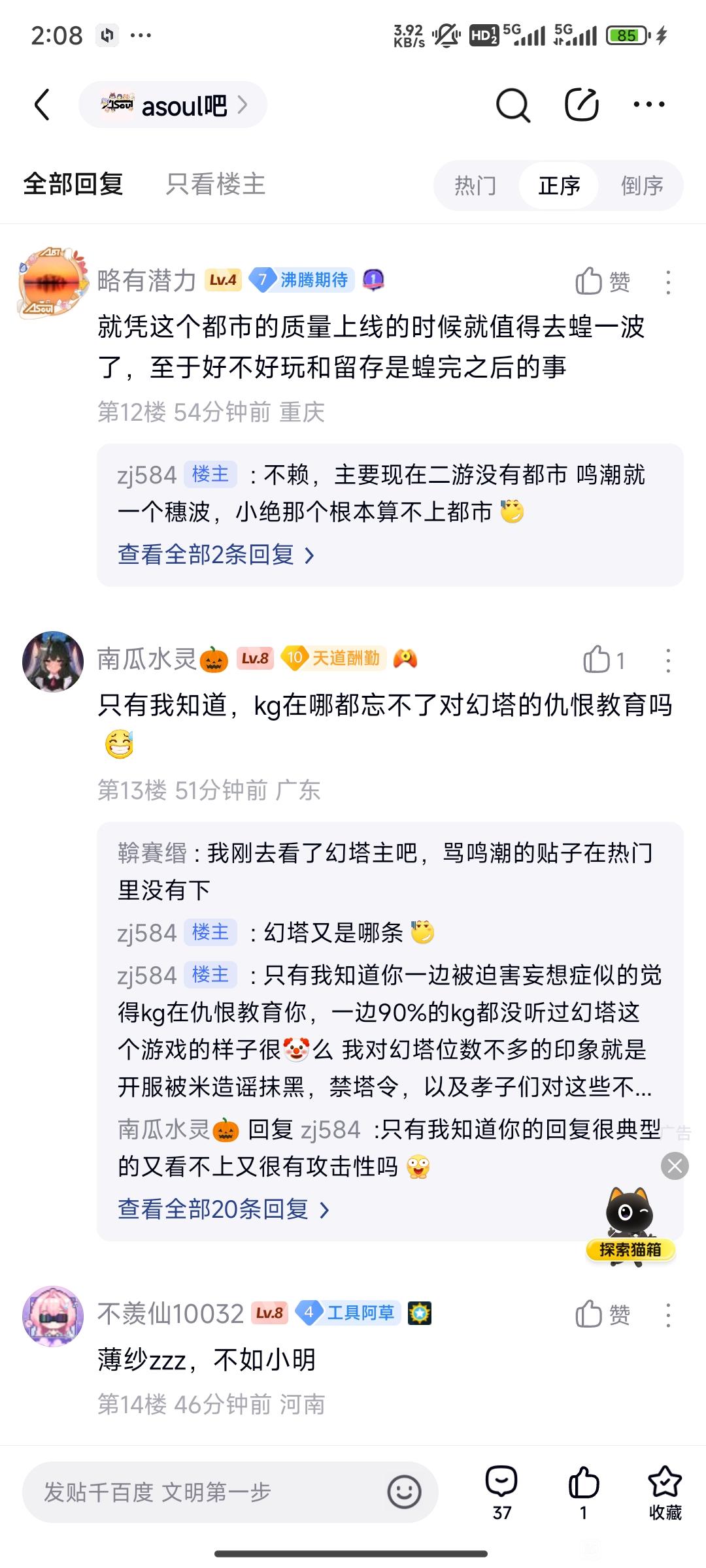This screenshot has width=706, height=1568.
Task: Dismiss the floating 探索猫箱 ad
Action: pyautogui.click(x=675, y=1166)
